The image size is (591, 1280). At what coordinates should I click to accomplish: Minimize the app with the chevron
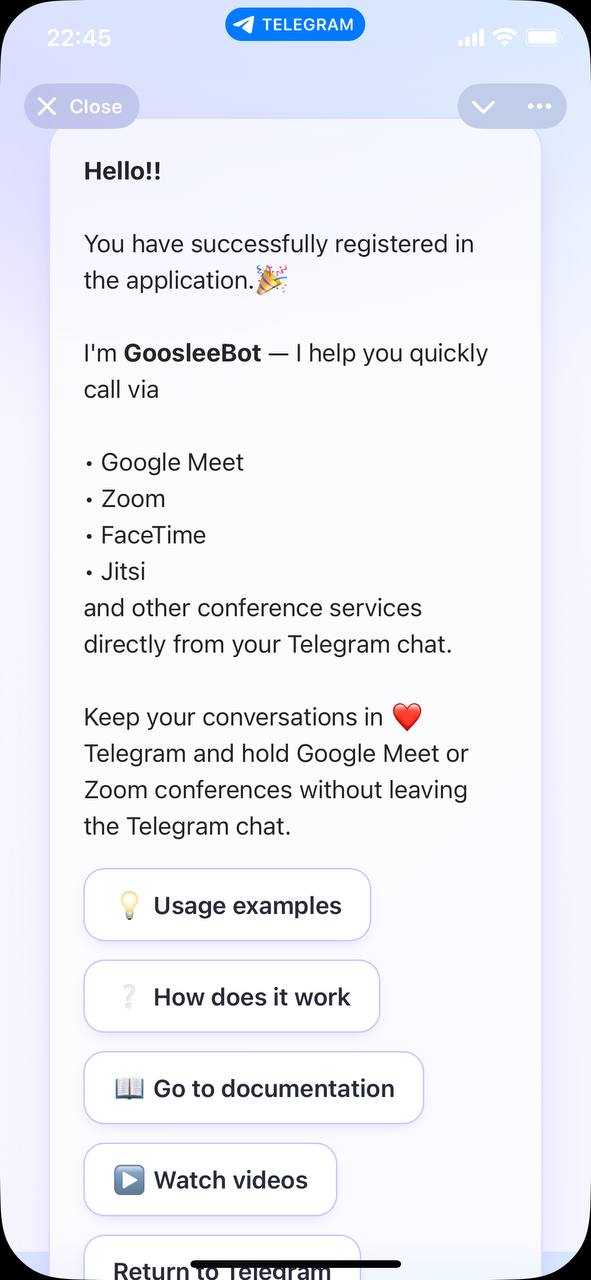[x=484, y=106]
